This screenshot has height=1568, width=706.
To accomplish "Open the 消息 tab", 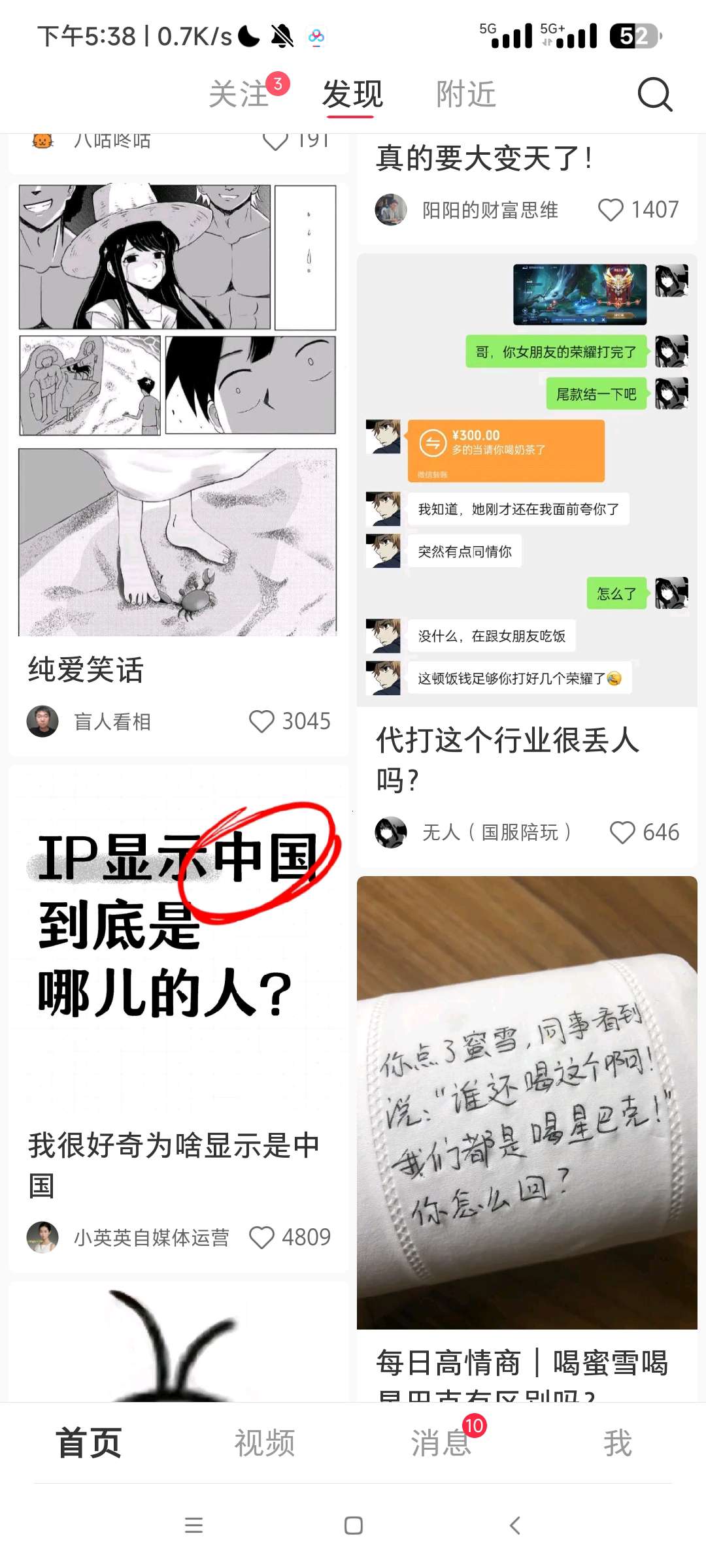I will (441, 1443).
